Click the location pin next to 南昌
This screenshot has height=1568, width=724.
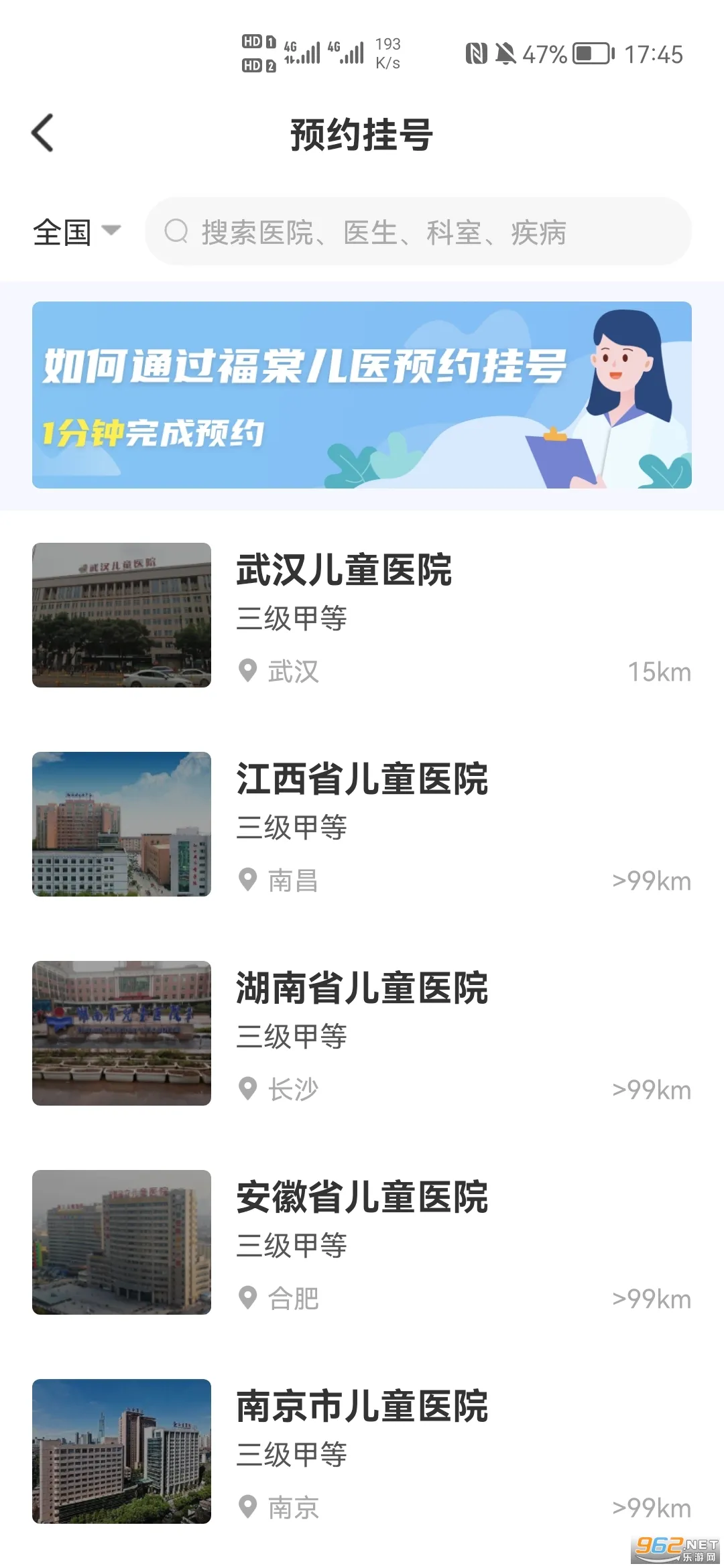pyautogui.click(x=247, y=880)
